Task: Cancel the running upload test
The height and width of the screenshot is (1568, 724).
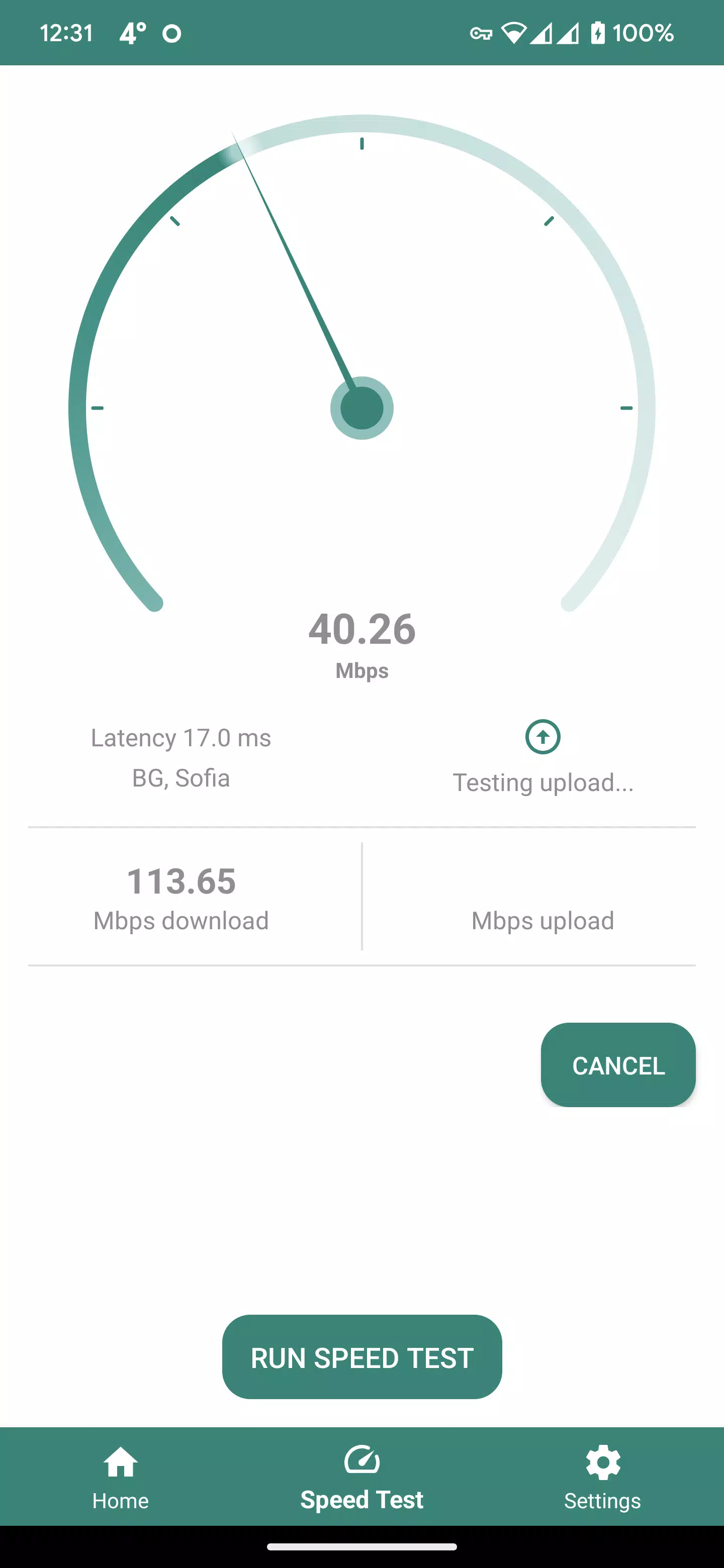Action: pos(617,1064)
